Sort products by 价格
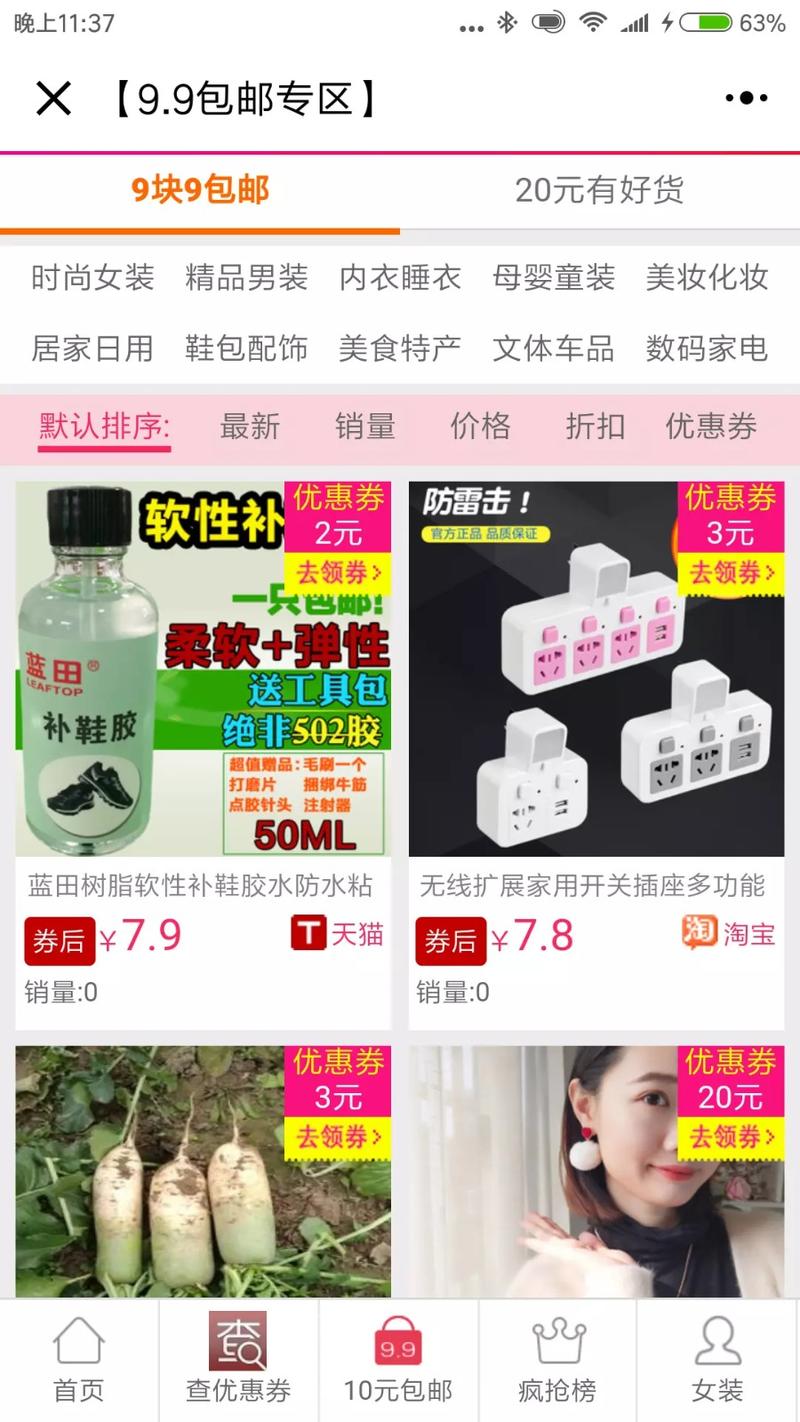The image size is (800, 1422). click(x=480, y=427)
